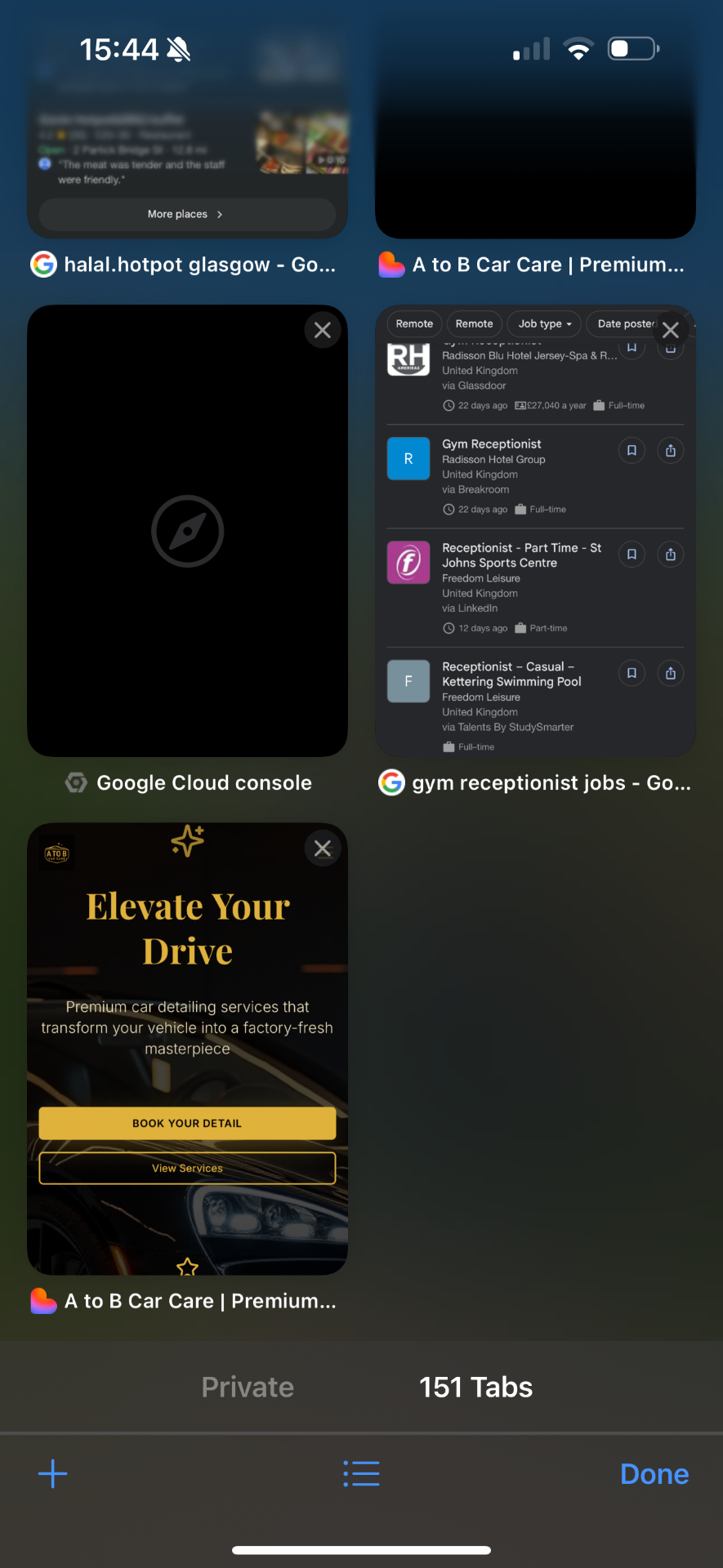Open the Google Cloud console tab

coord(187,531)
